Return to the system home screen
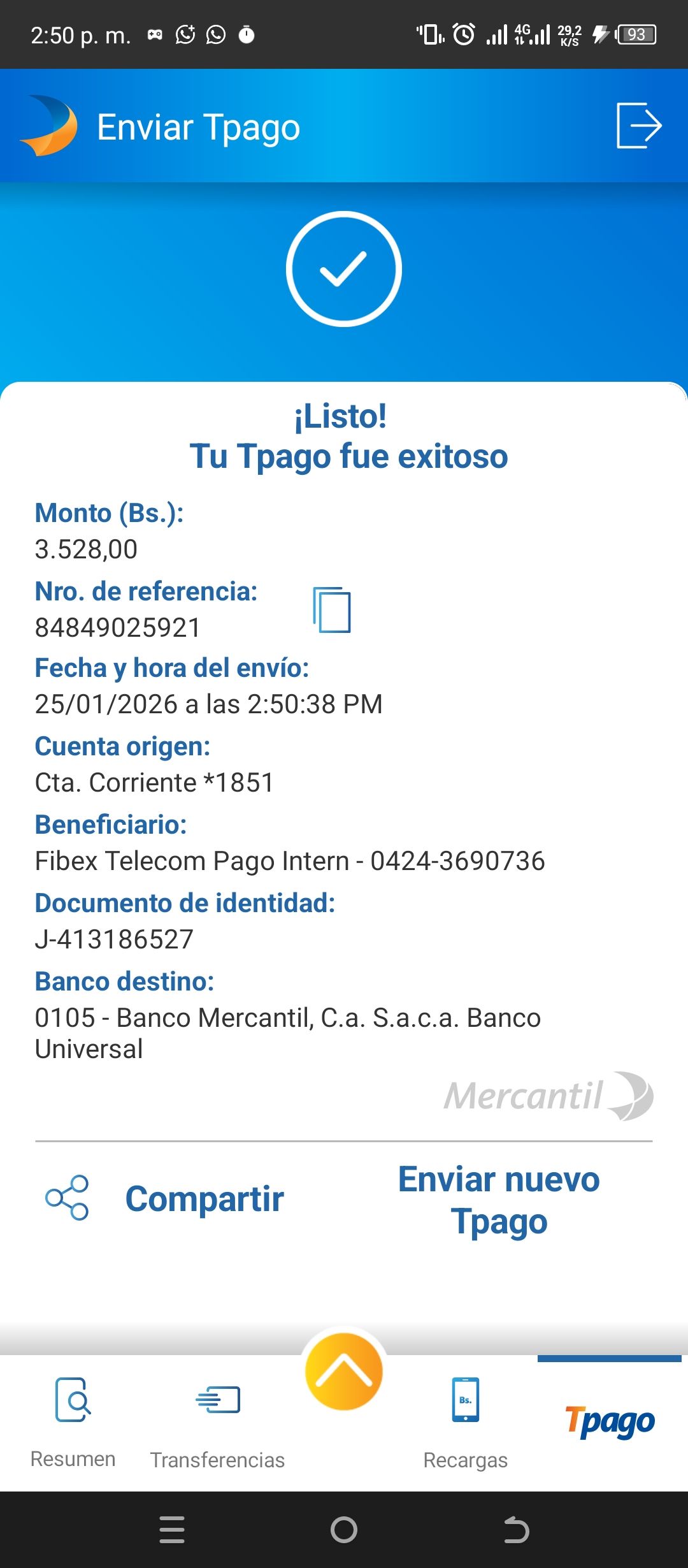 344,1529
